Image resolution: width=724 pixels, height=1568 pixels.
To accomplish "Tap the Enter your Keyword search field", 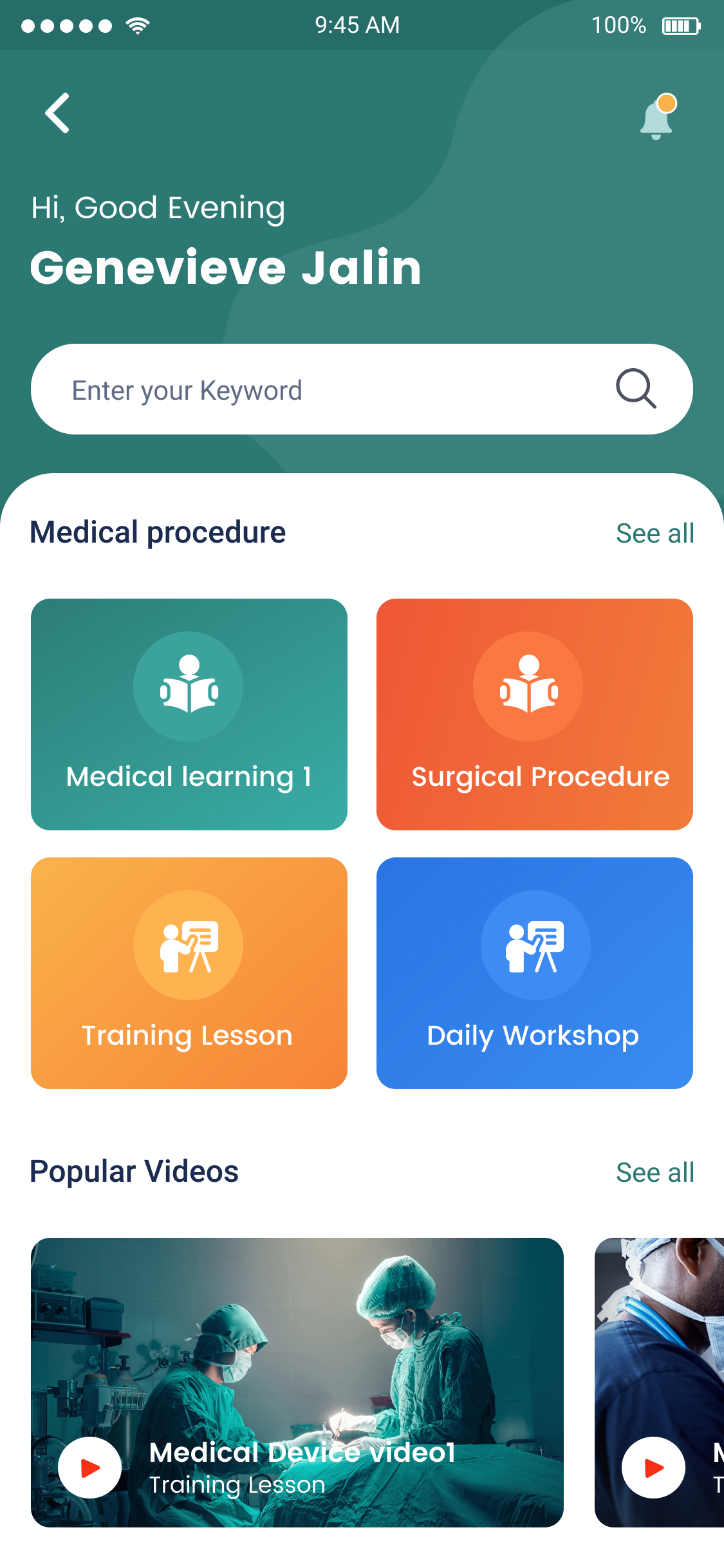I will [x=257, y=389].
